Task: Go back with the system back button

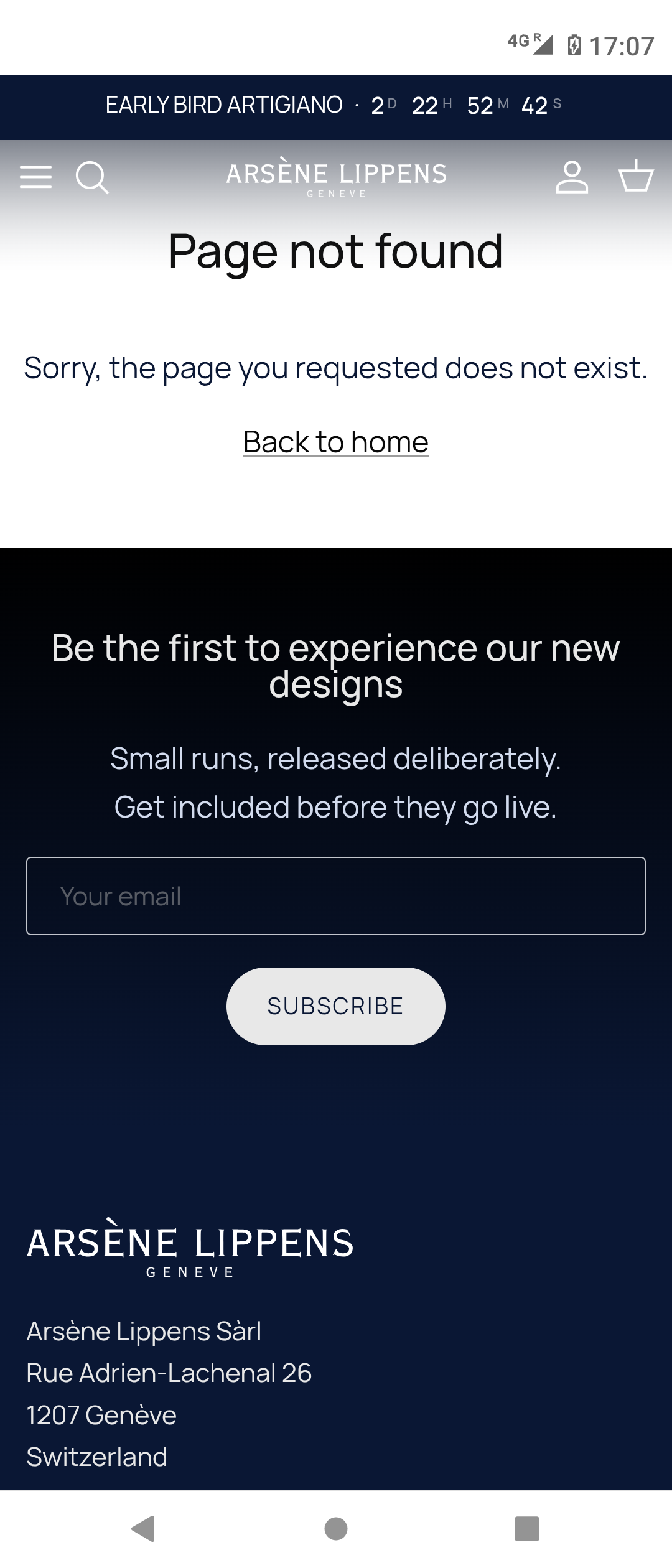Action: click(144, 1529)
